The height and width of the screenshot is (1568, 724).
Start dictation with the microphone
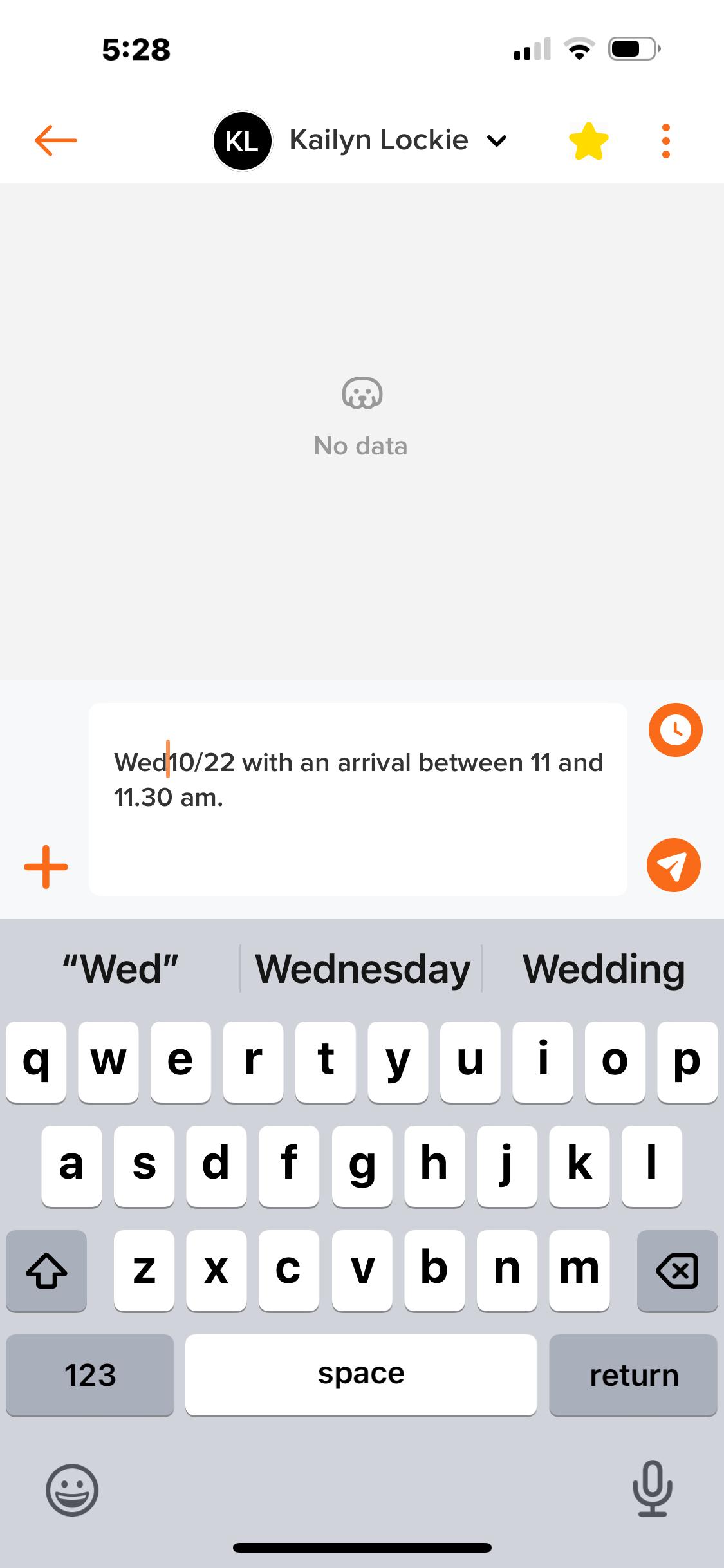pos(652,1488)
